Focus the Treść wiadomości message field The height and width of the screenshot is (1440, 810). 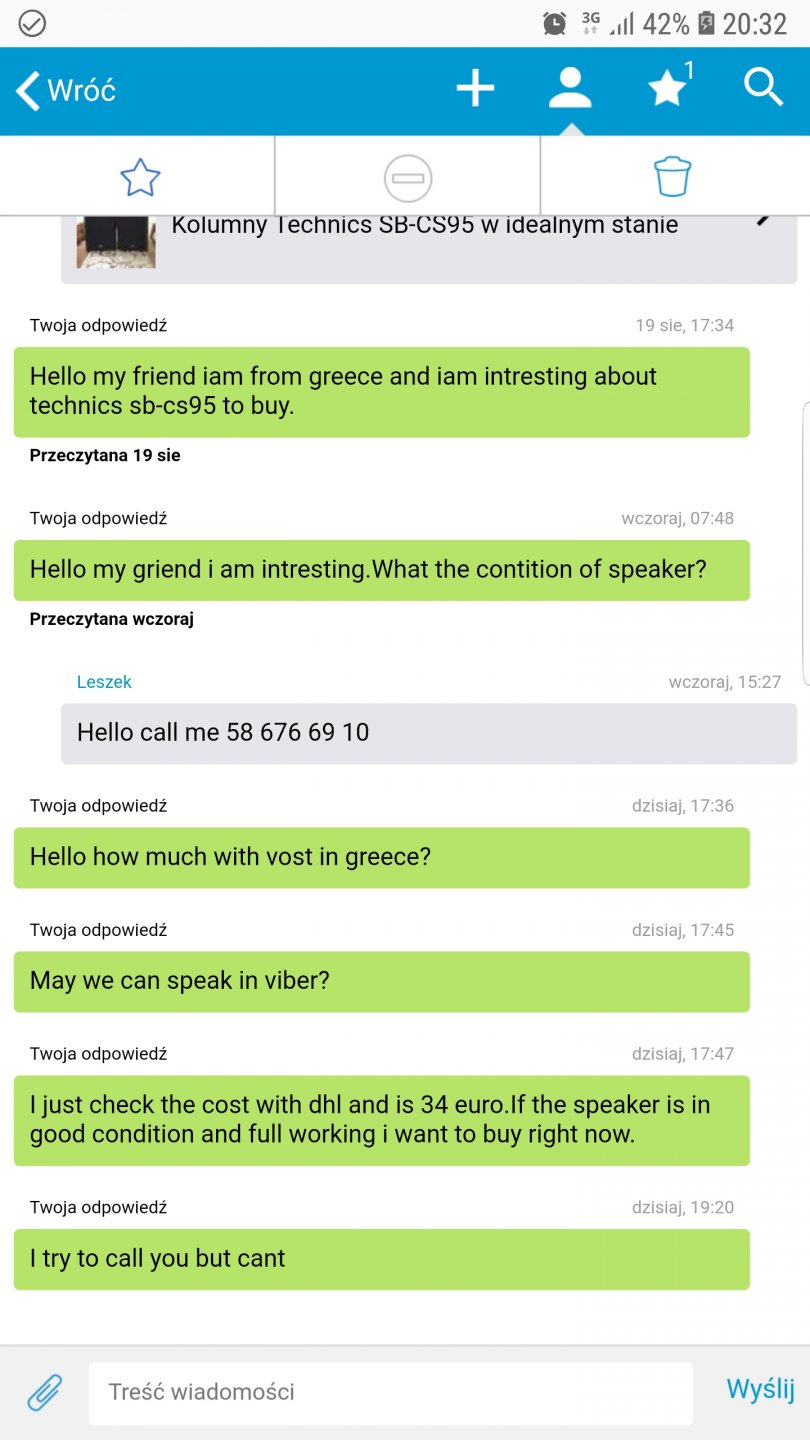tap(390, 1392)
